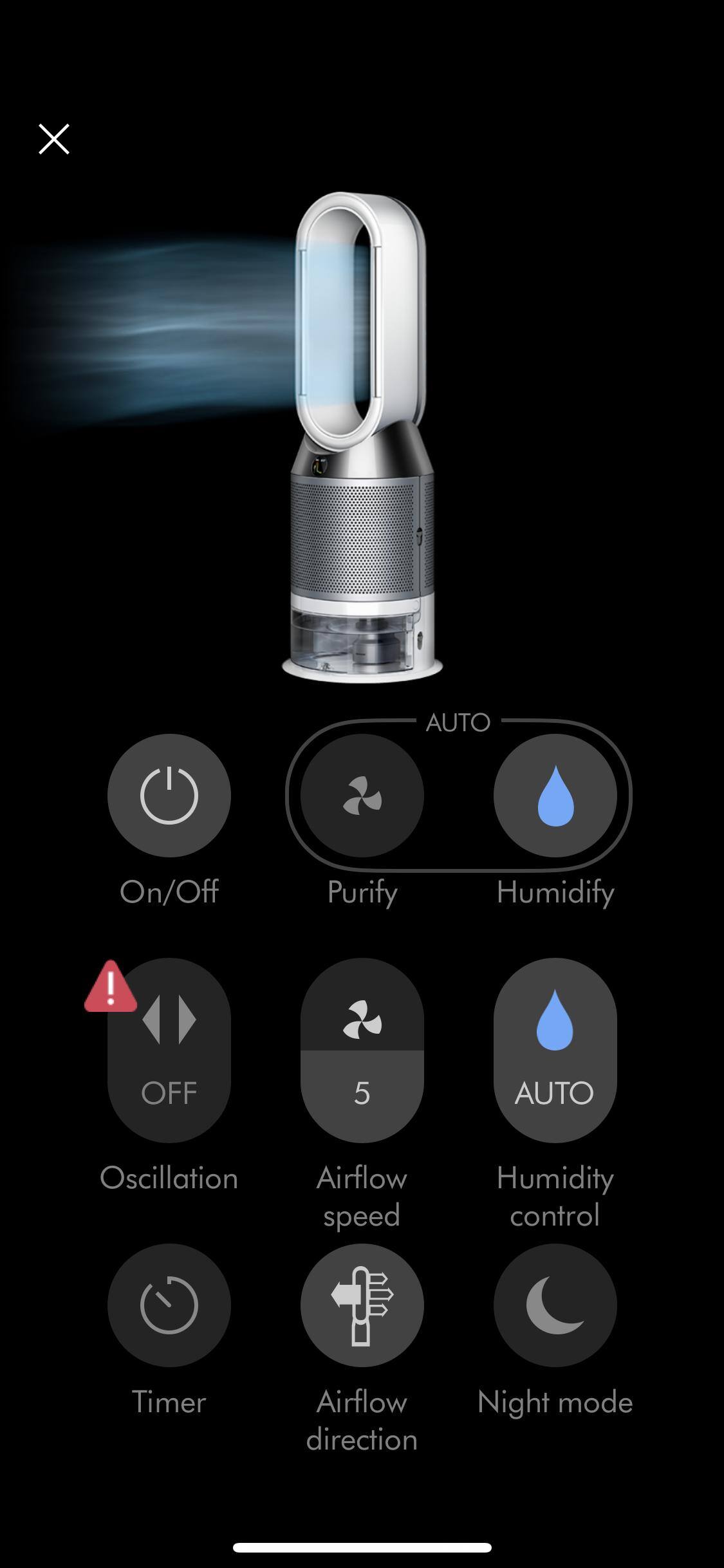Enable Night mode

pyautogui.click(x=555, y=1305)
